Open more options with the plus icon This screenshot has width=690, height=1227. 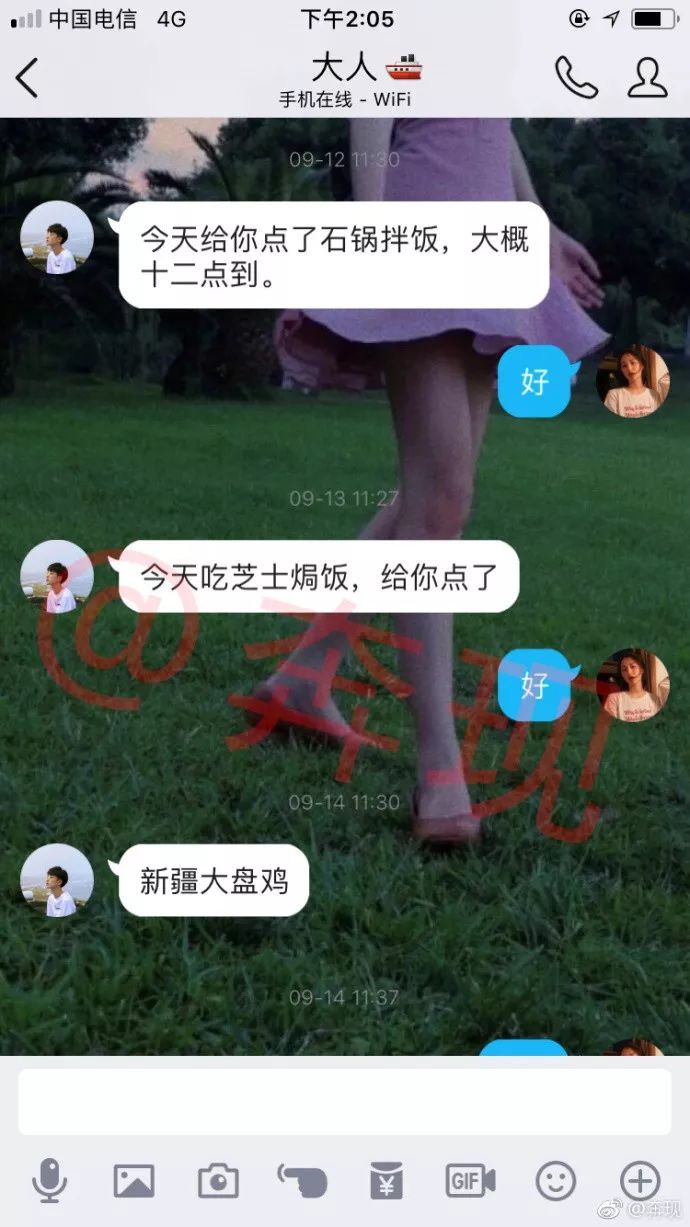coord(640,1181)
